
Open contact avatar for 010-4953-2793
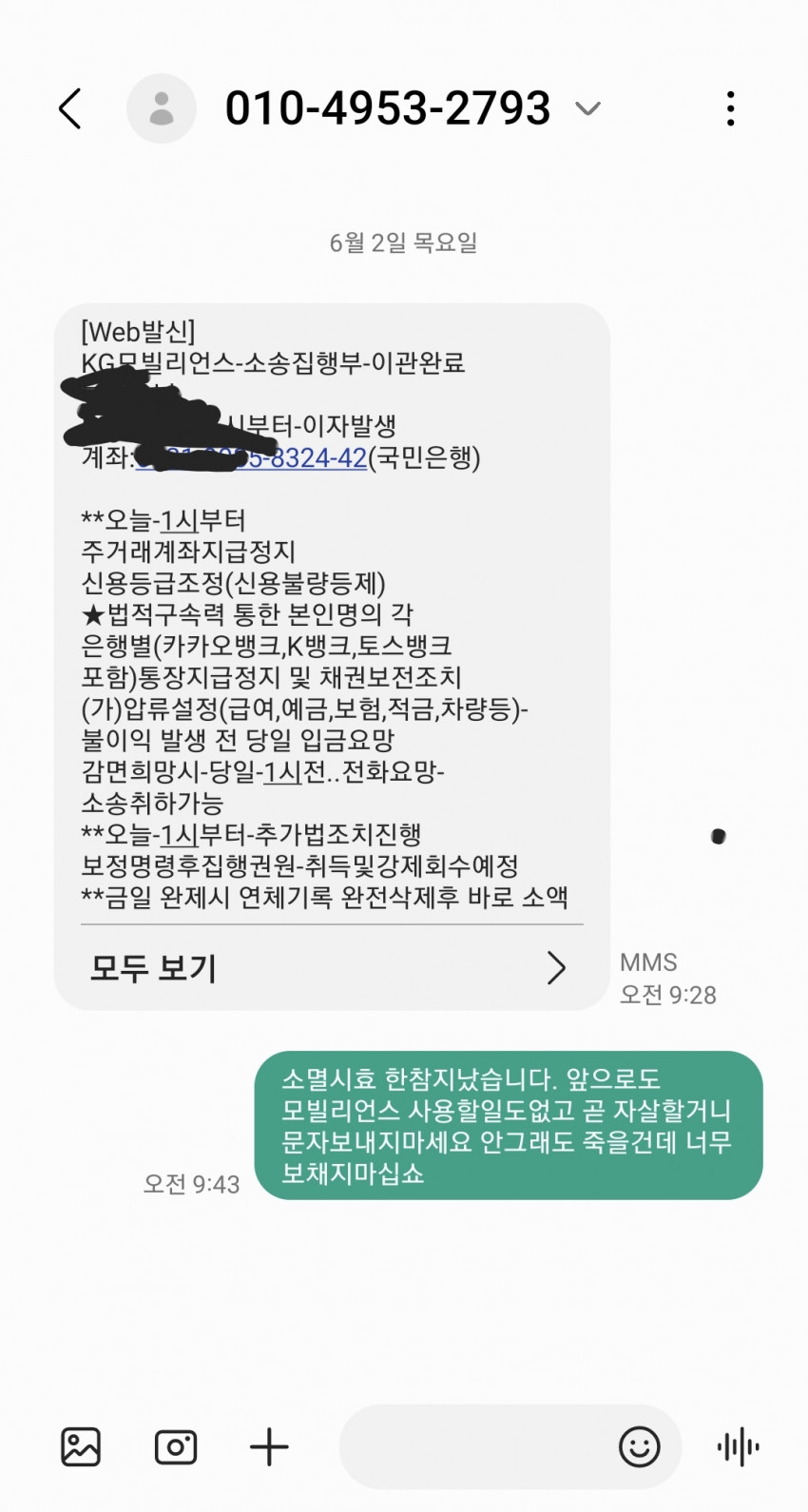click(162, 108)
